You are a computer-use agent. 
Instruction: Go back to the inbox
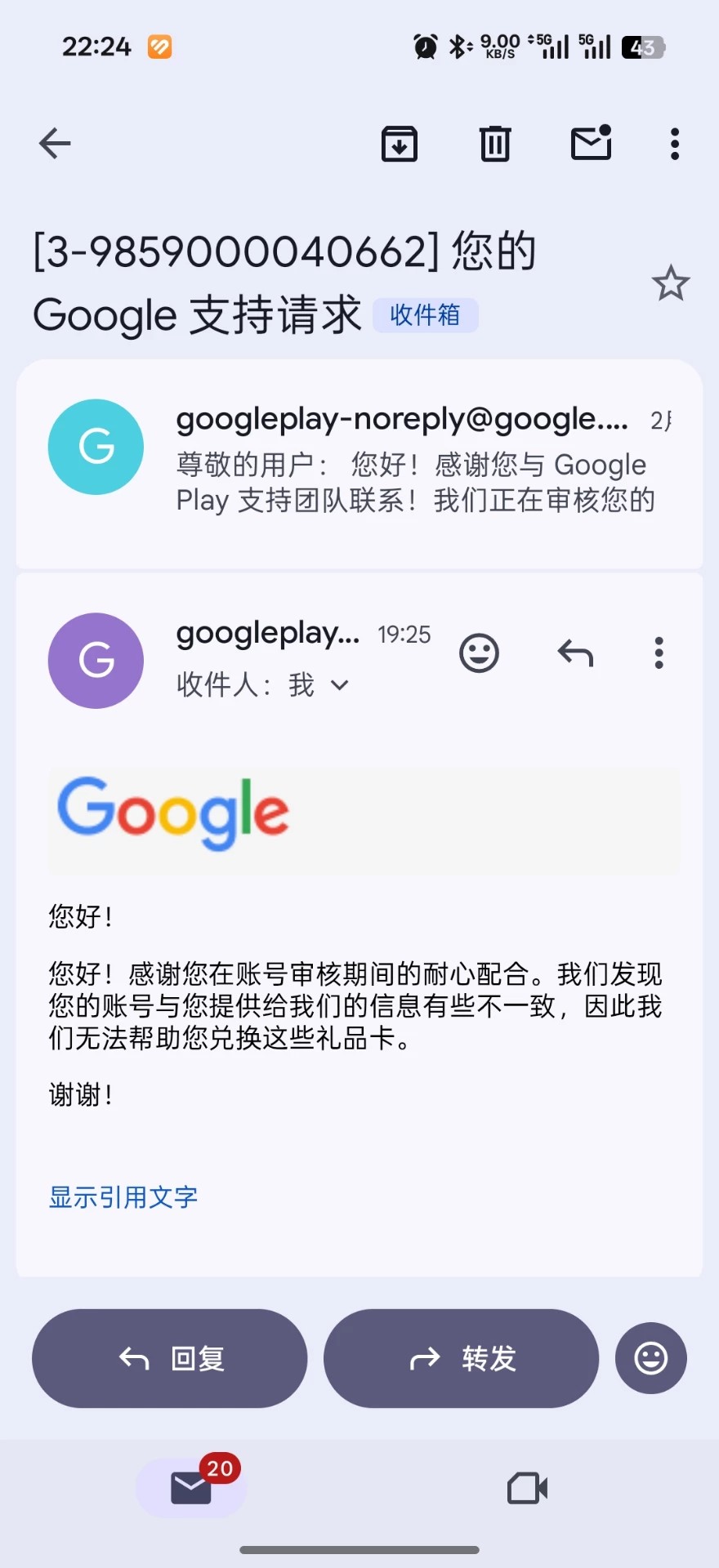[55, 144]
